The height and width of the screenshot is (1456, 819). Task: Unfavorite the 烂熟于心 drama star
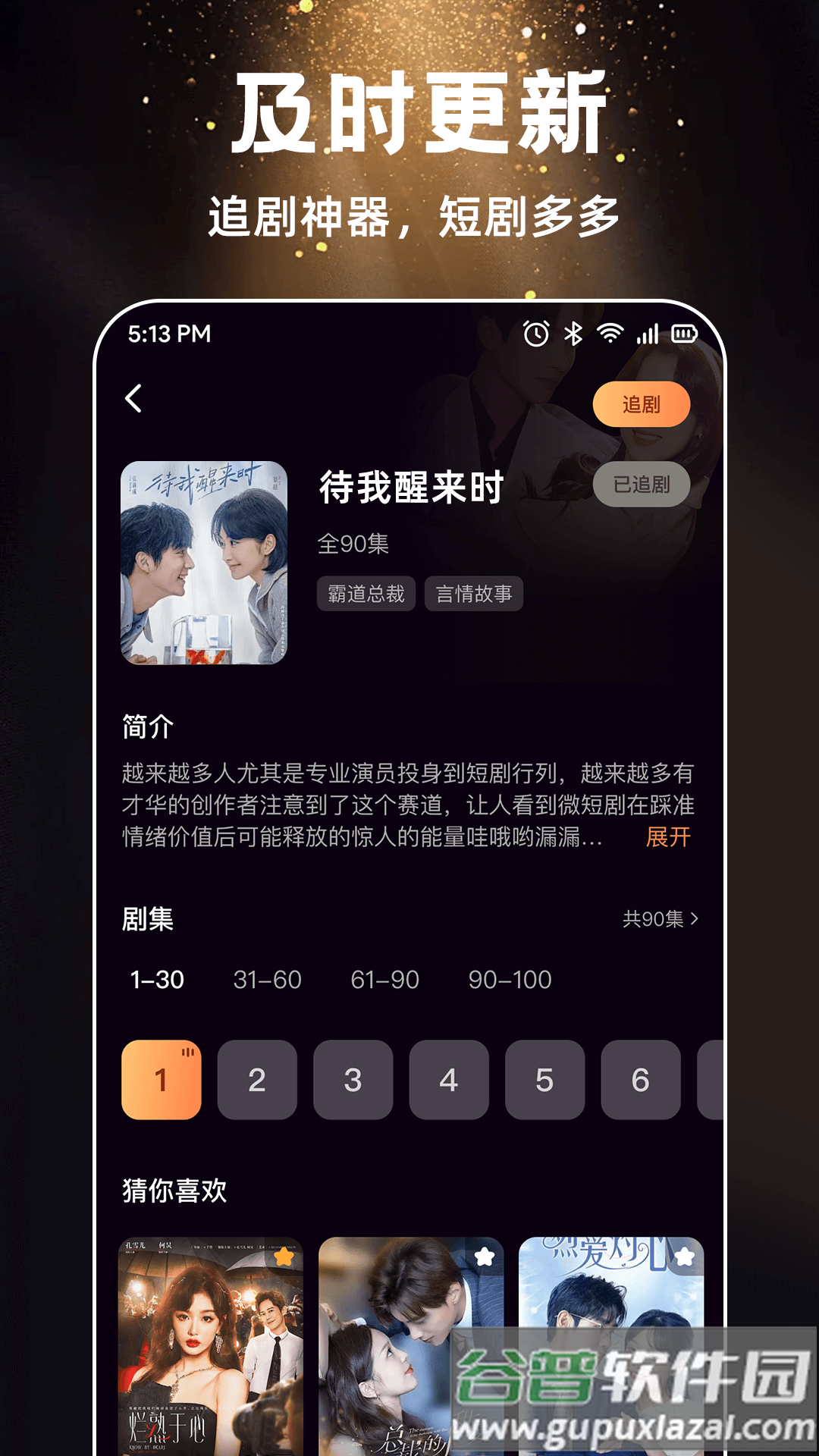(284, 1257)
